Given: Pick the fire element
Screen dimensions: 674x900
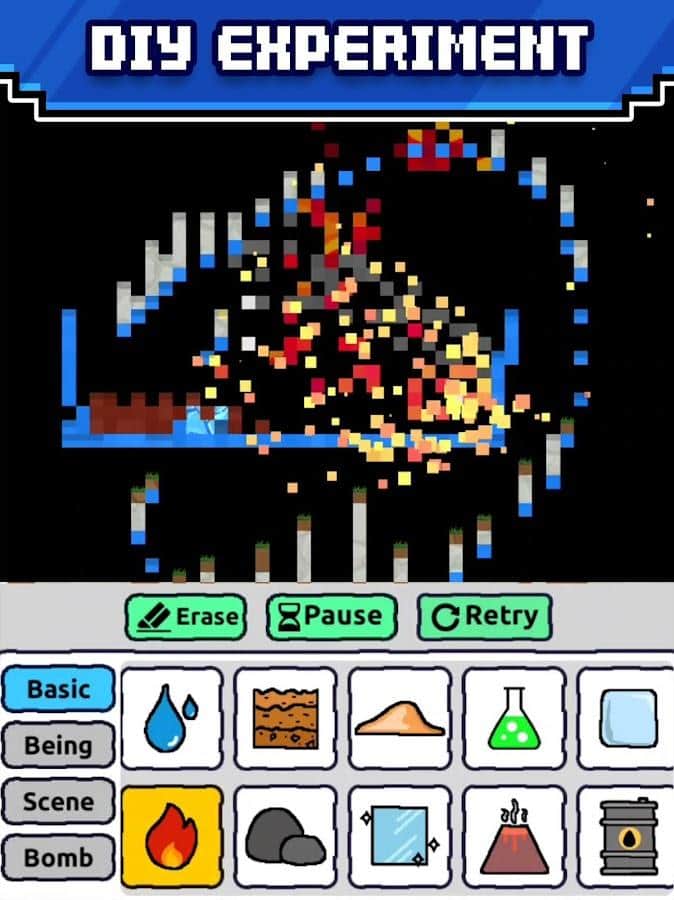Looking at the screenshot, I should pyautogui.click(x=171, y=837).
